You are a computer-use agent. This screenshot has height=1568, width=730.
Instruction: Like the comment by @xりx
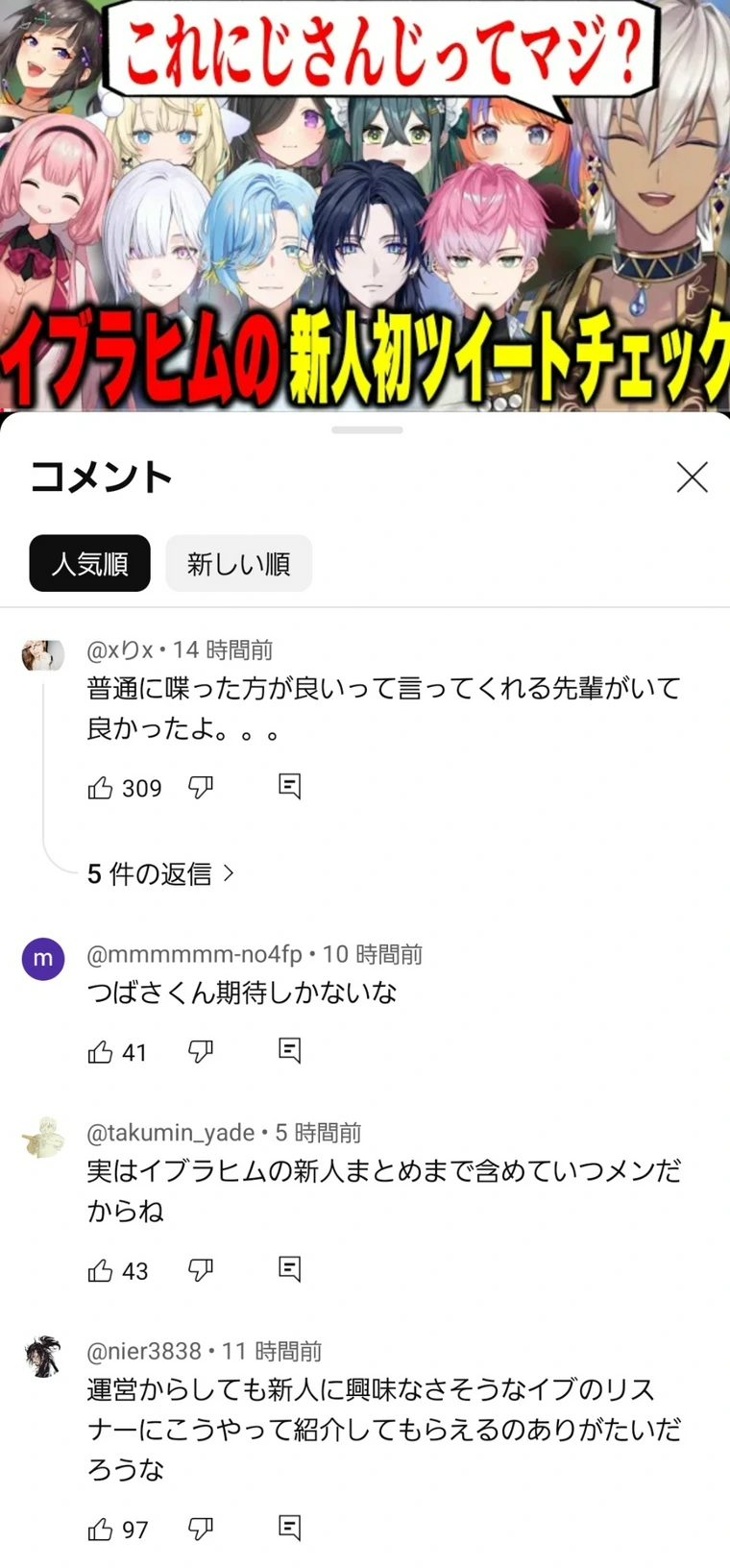pyautogui.click(x=101, y=788)
